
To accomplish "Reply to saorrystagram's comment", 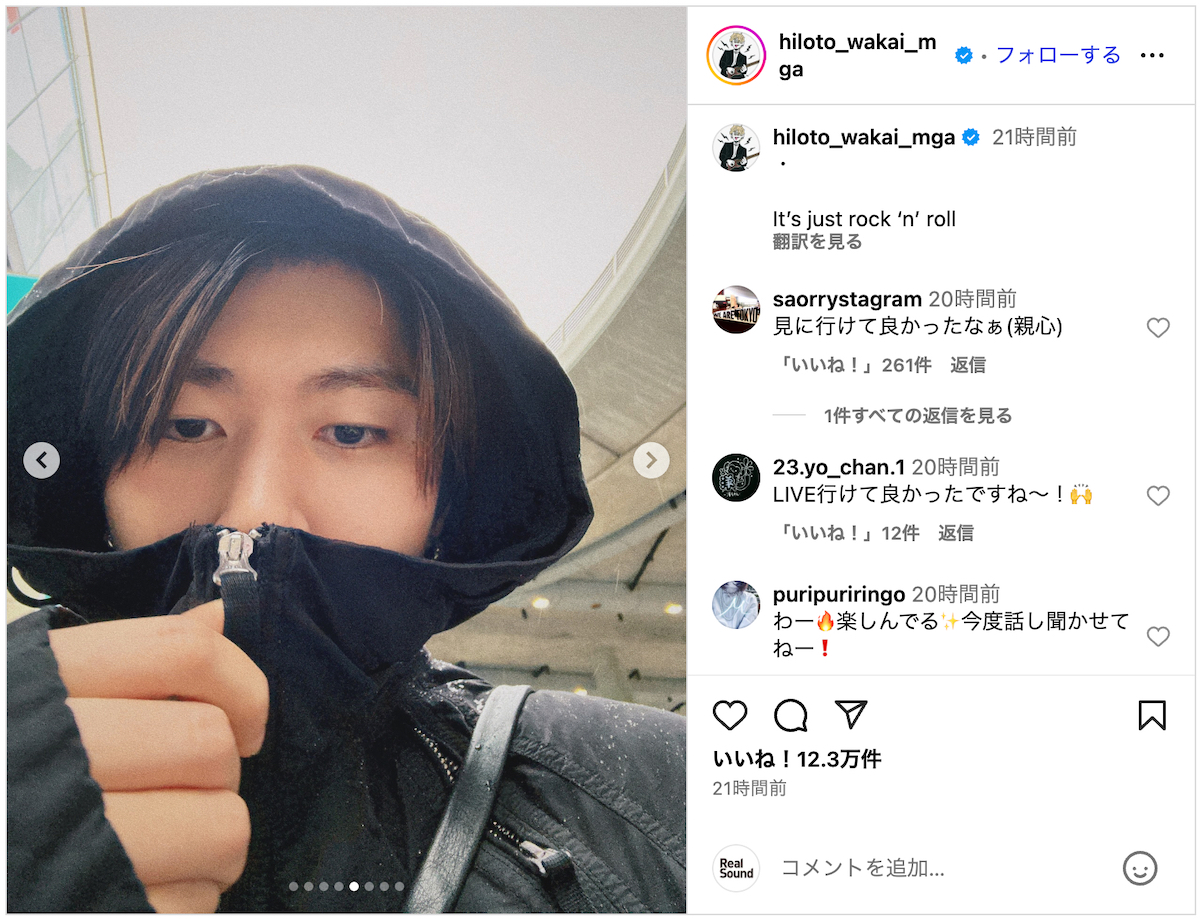I will [967, 365].
